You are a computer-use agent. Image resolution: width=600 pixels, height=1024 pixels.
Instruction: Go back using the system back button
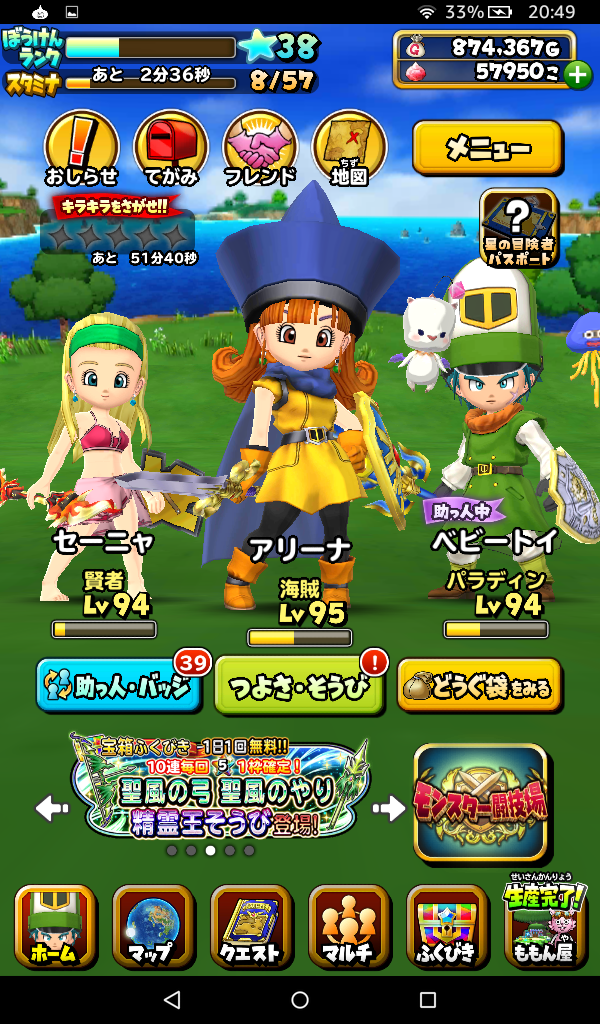click(x=172, y=999)
